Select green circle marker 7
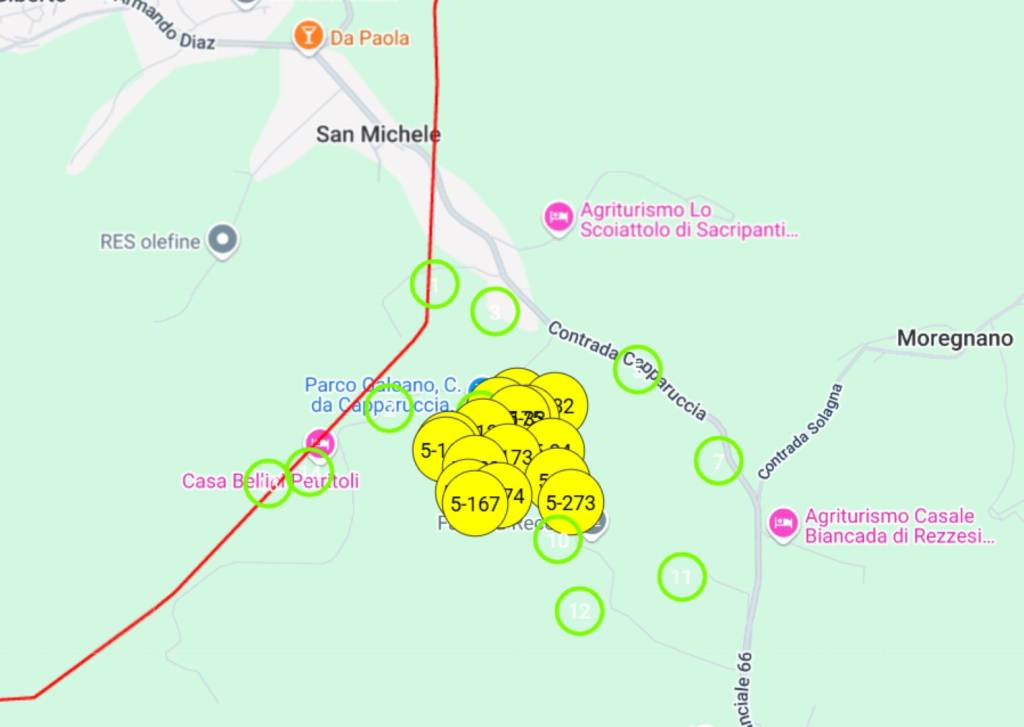Viewport: 1024px width, 727px height. click(718, 461)
